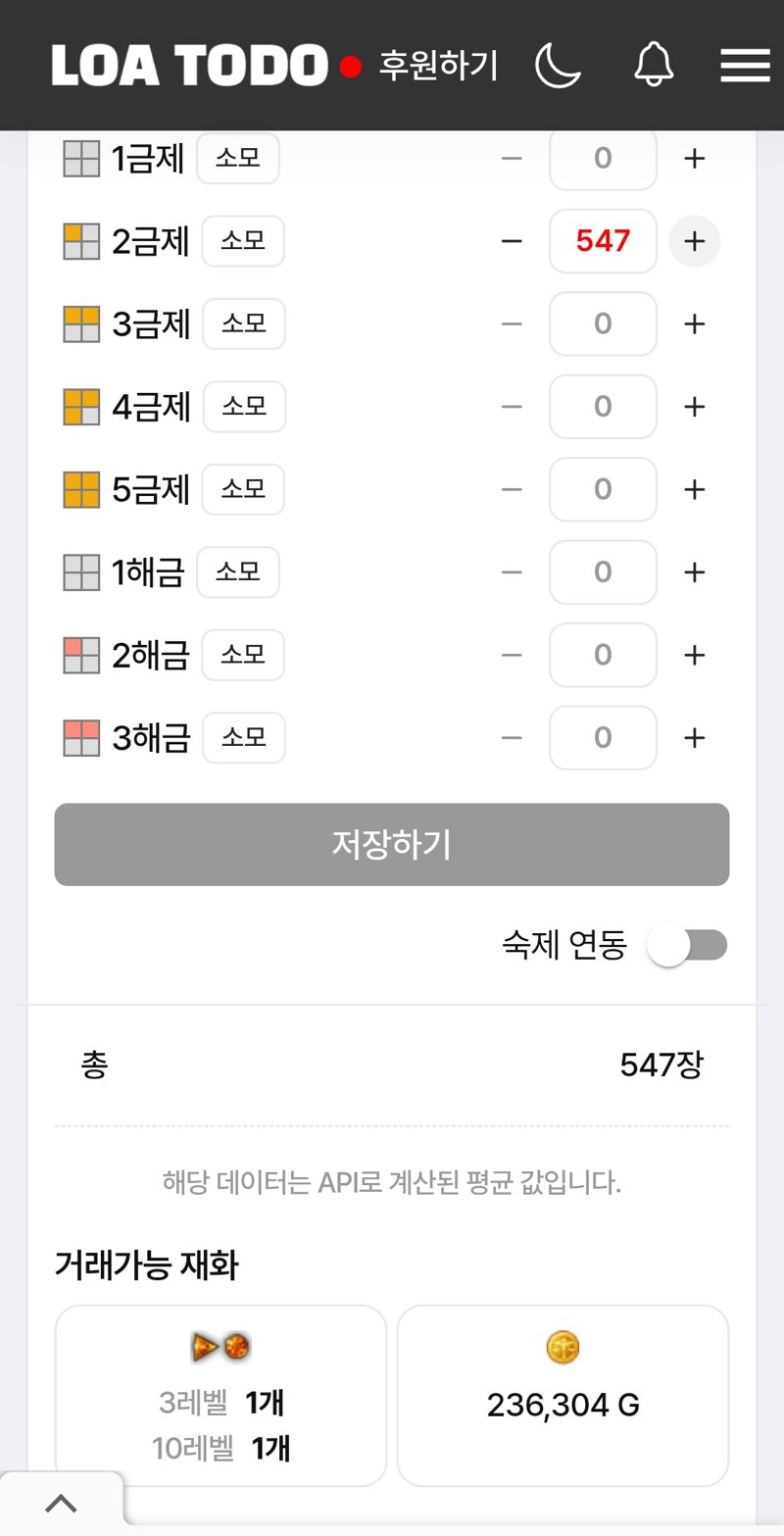Increase the 2금제 count with plus
784x1536 pixels.
pos(695,241)
